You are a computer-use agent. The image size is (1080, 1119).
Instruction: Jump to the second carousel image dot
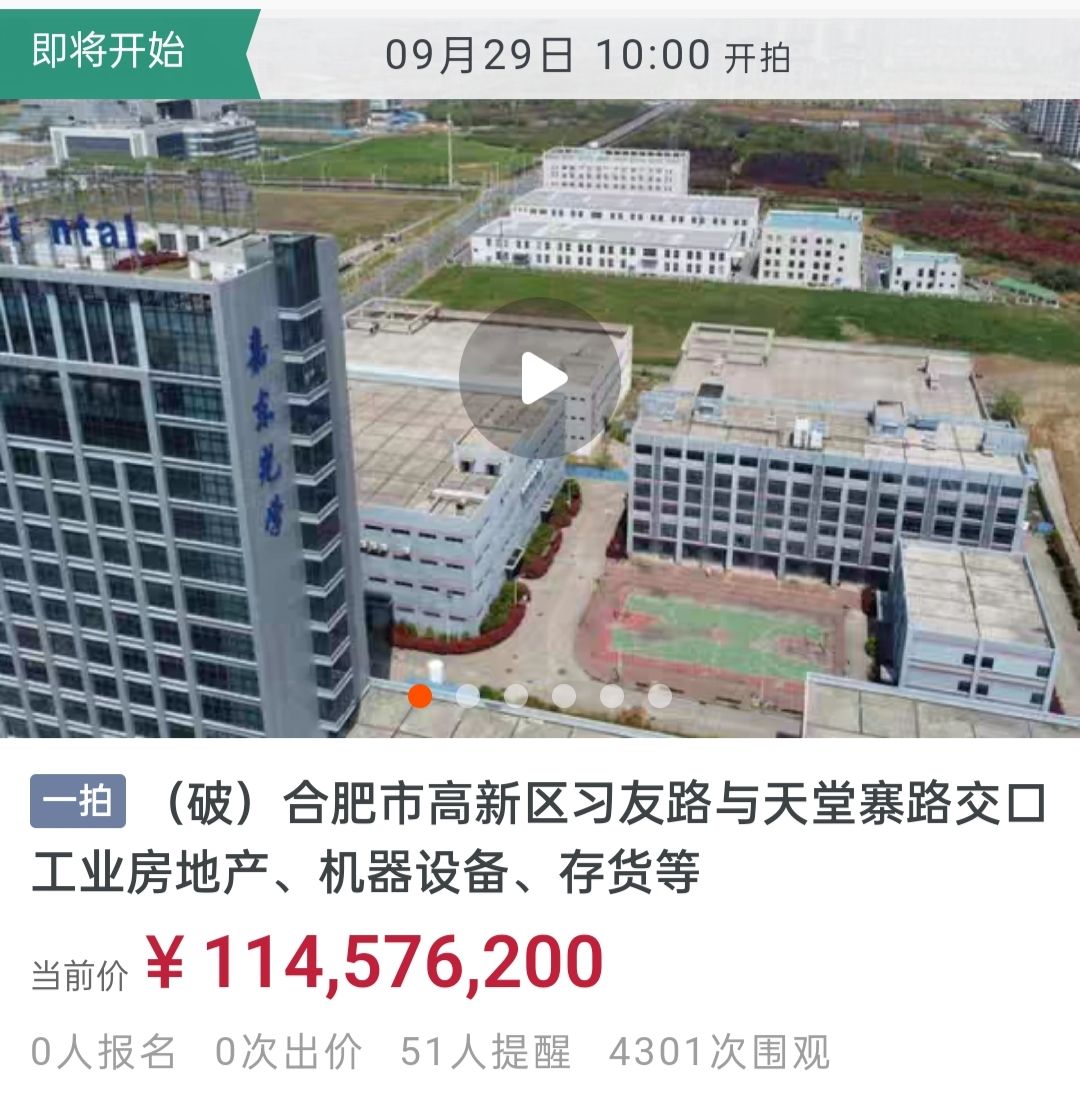[x=468, y=696]
